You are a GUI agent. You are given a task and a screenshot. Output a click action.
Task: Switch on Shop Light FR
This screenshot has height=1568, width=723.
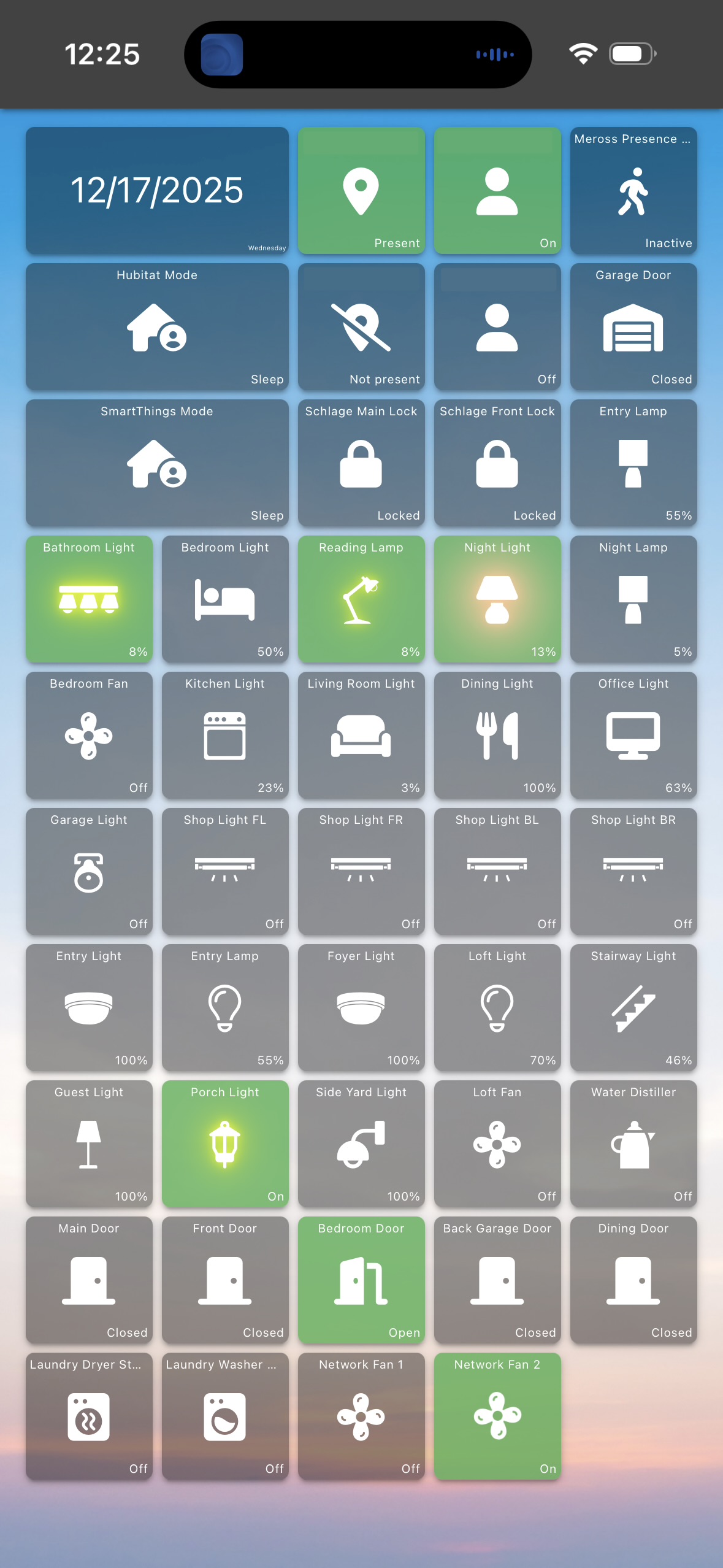pos(361,872)
